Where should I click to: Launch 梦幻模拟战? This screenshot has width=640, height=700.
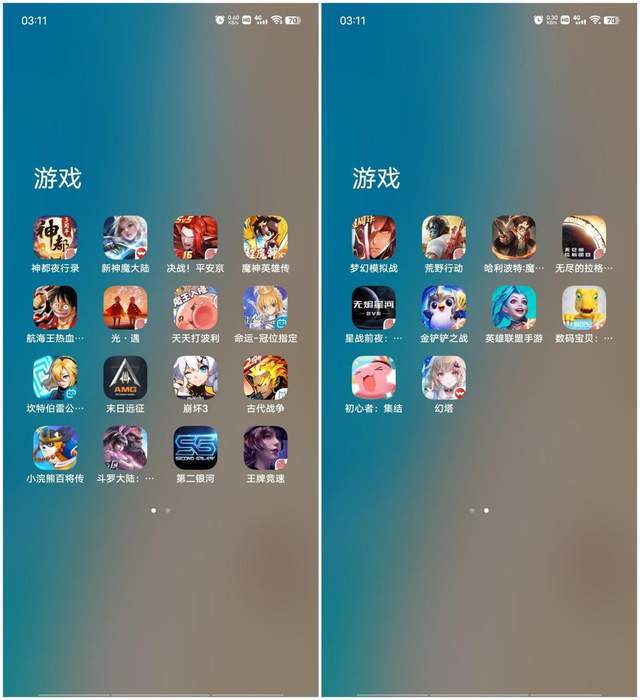(x=373, y=238)
